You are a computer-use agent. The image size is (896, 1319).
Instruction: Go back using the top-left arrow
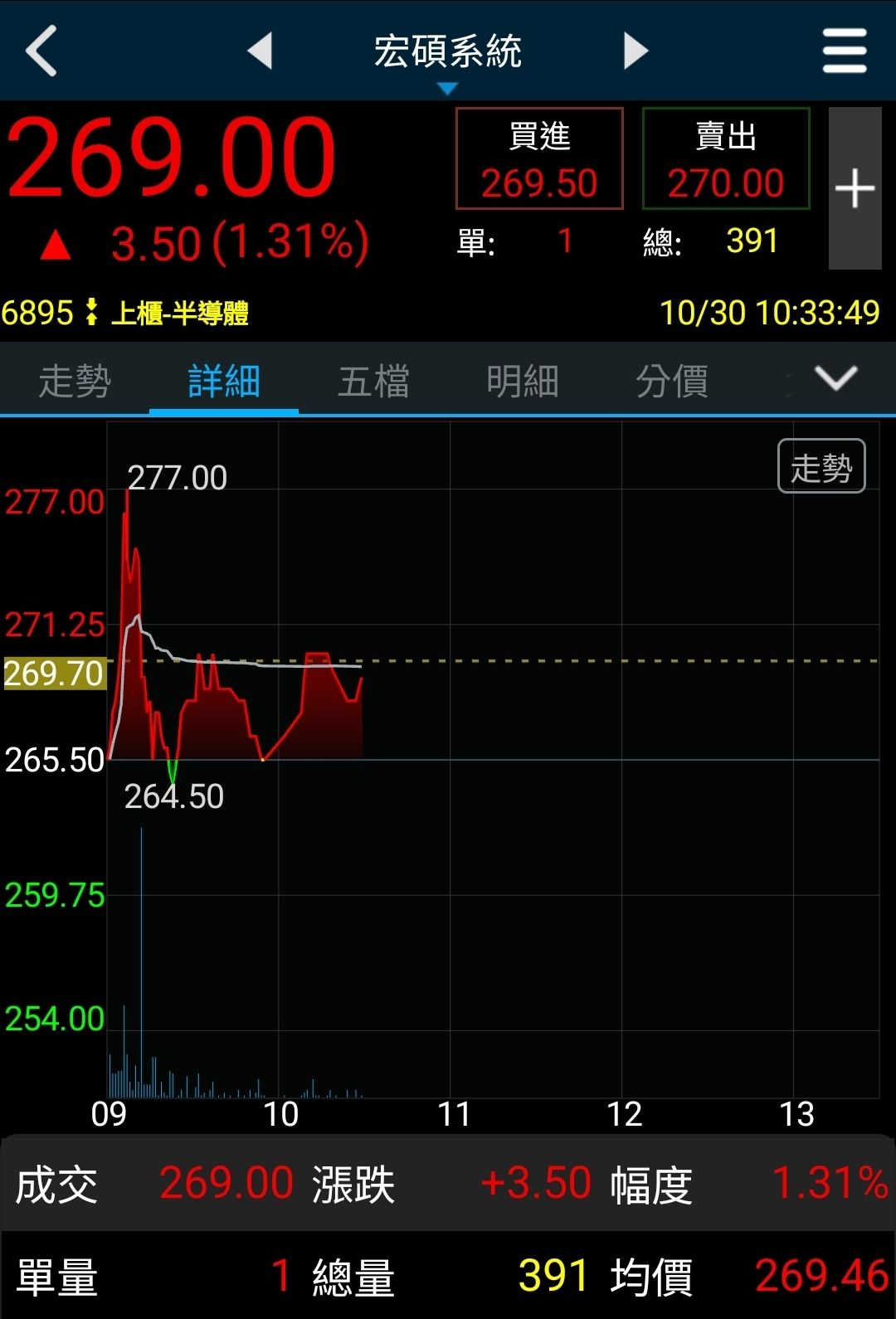point(41,51)
